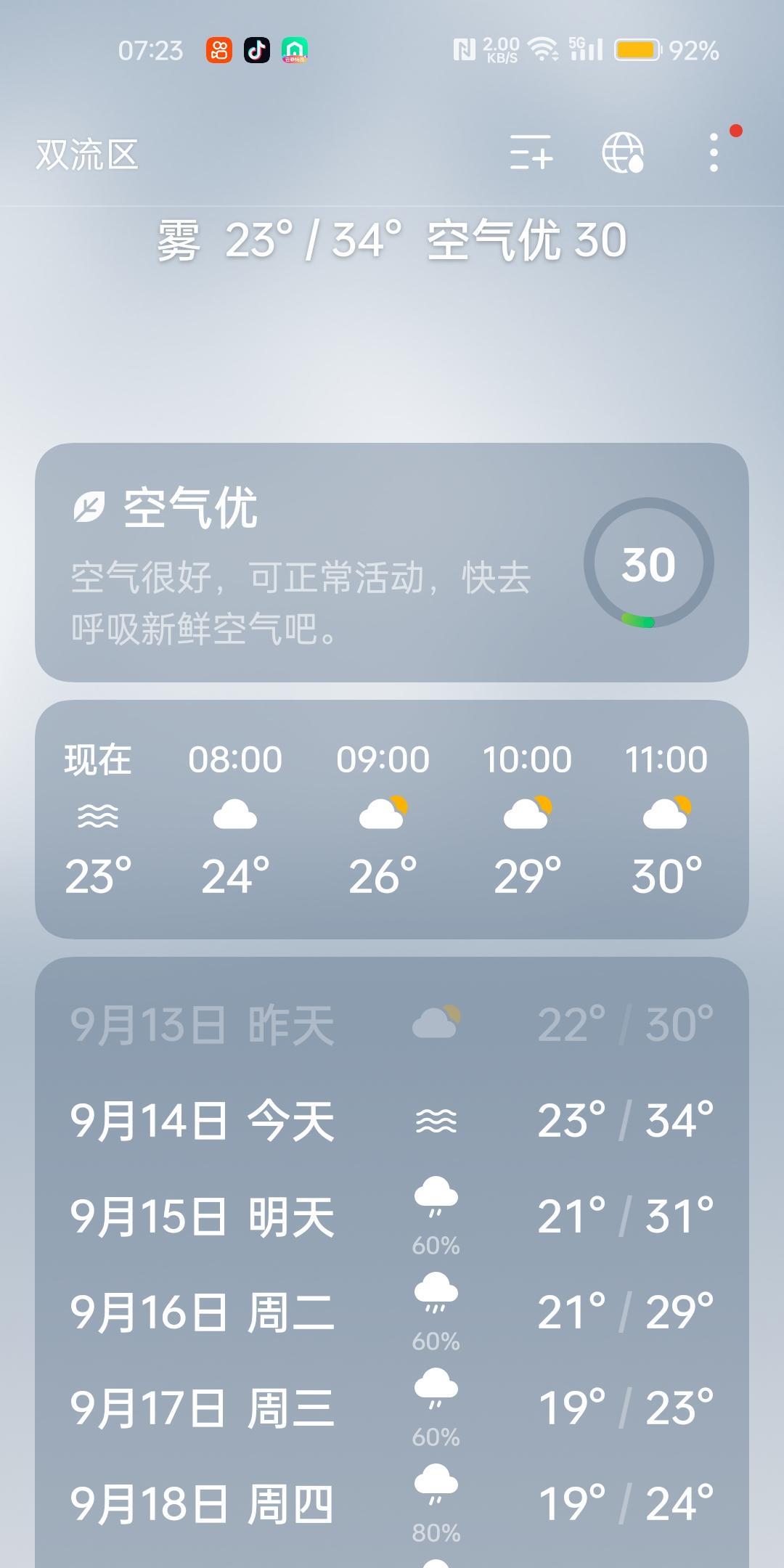Open the globe weather map icon
The image size is (784, 1568).
pyautogui.click(x=623, y=152)
